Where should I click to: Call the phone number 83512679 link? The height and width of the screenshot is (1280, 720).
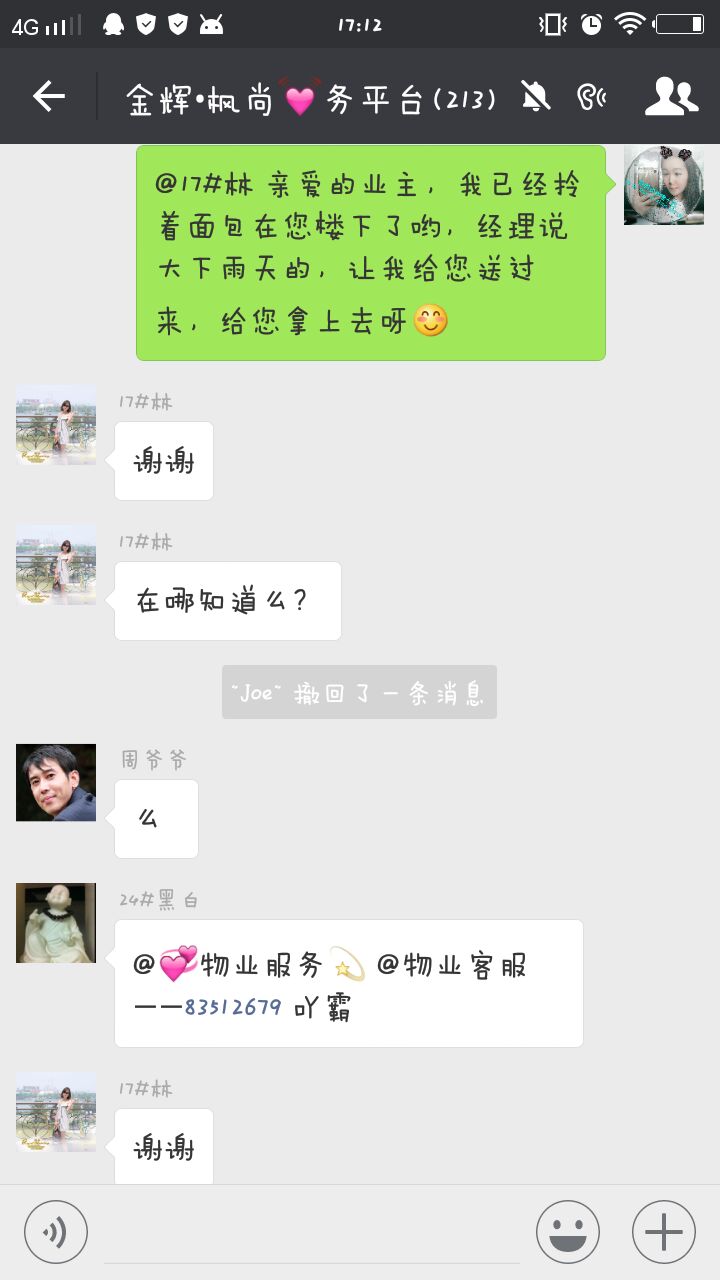[233, 1007]
